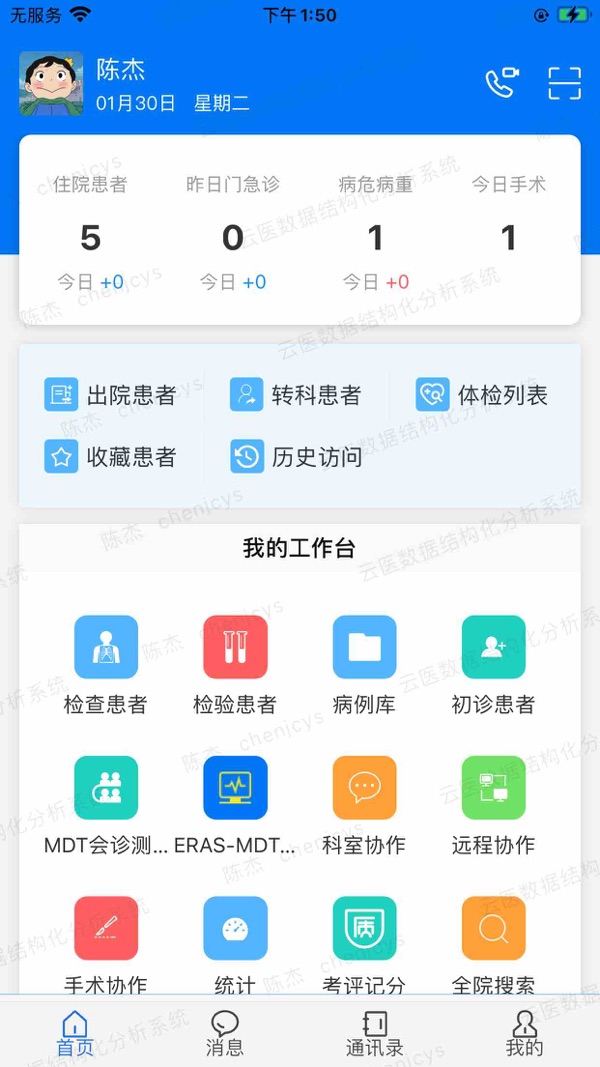
Task: Switch to the 消息 tab
Action: point(224,1033)
